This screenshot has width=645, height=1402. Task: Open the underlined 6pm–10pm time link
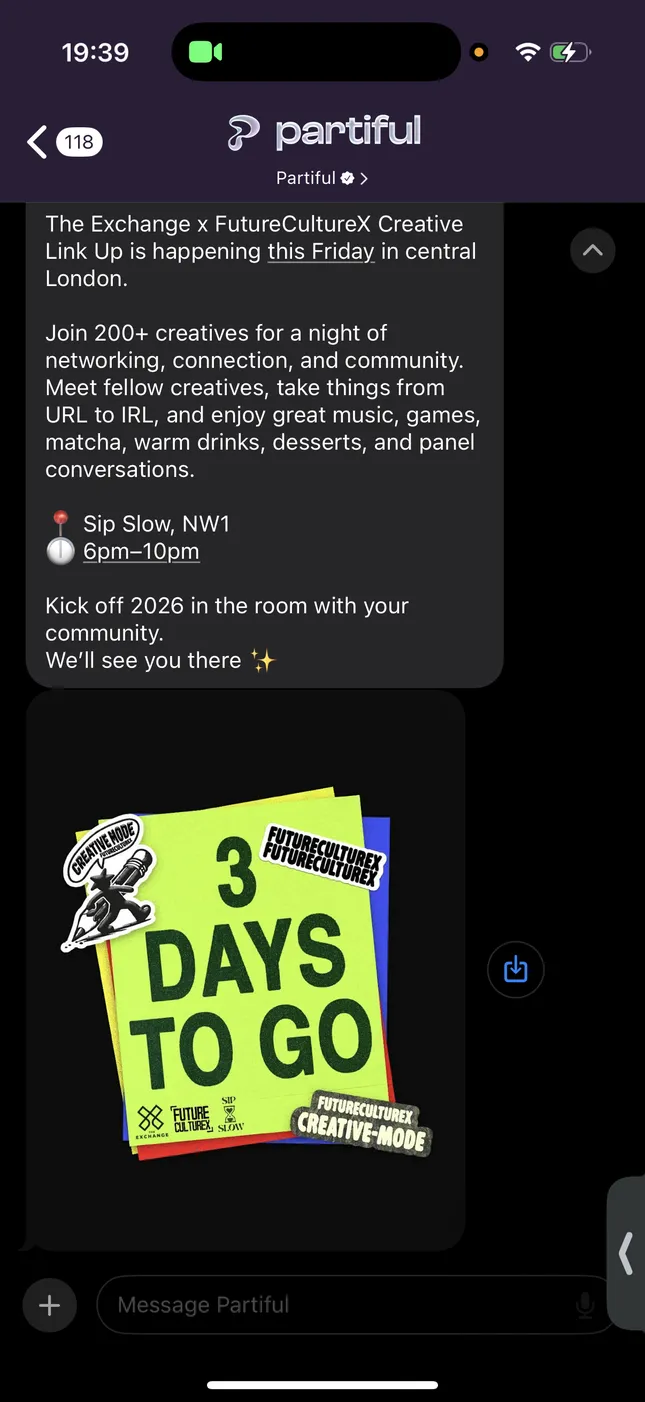(x=141, y=551)
